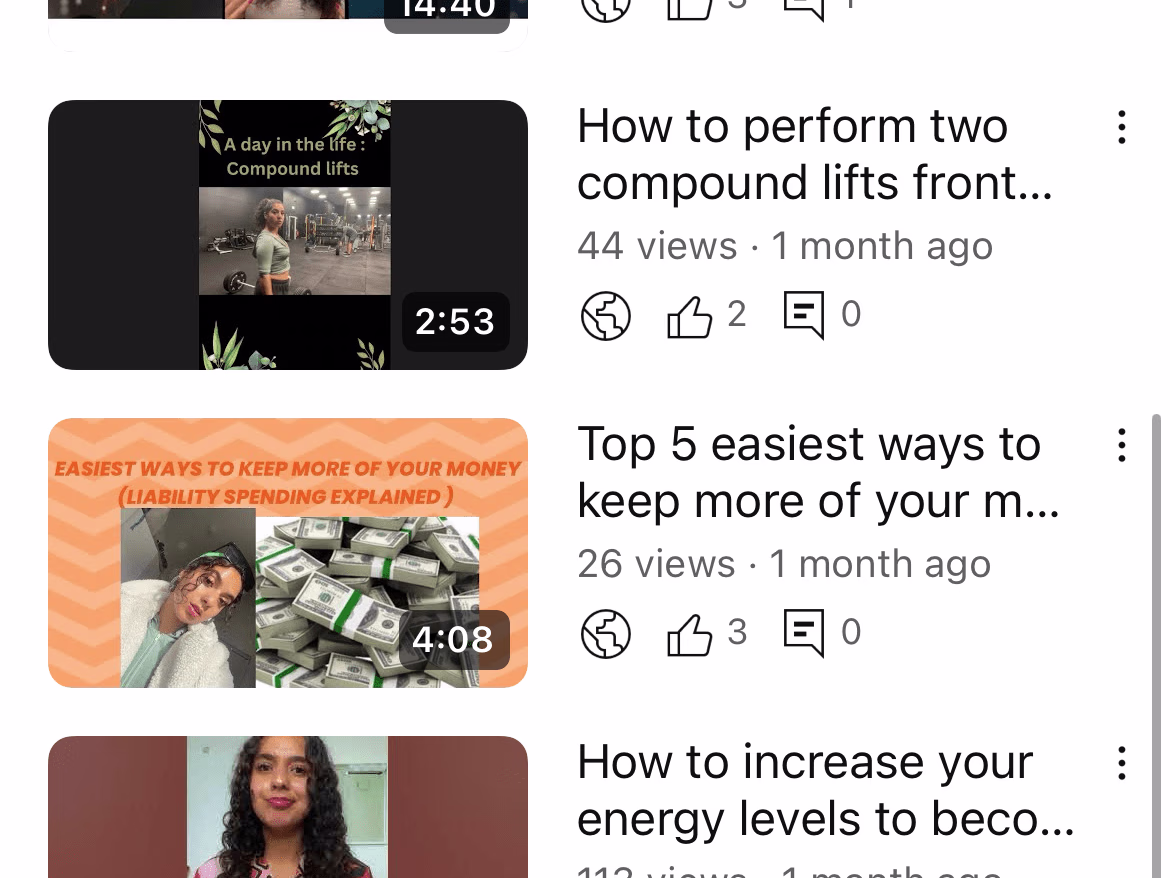This screenshot has width=1170, height=878.
Task: Open the increase your energy levels thumbnail
Action: [x=288, y=808]
